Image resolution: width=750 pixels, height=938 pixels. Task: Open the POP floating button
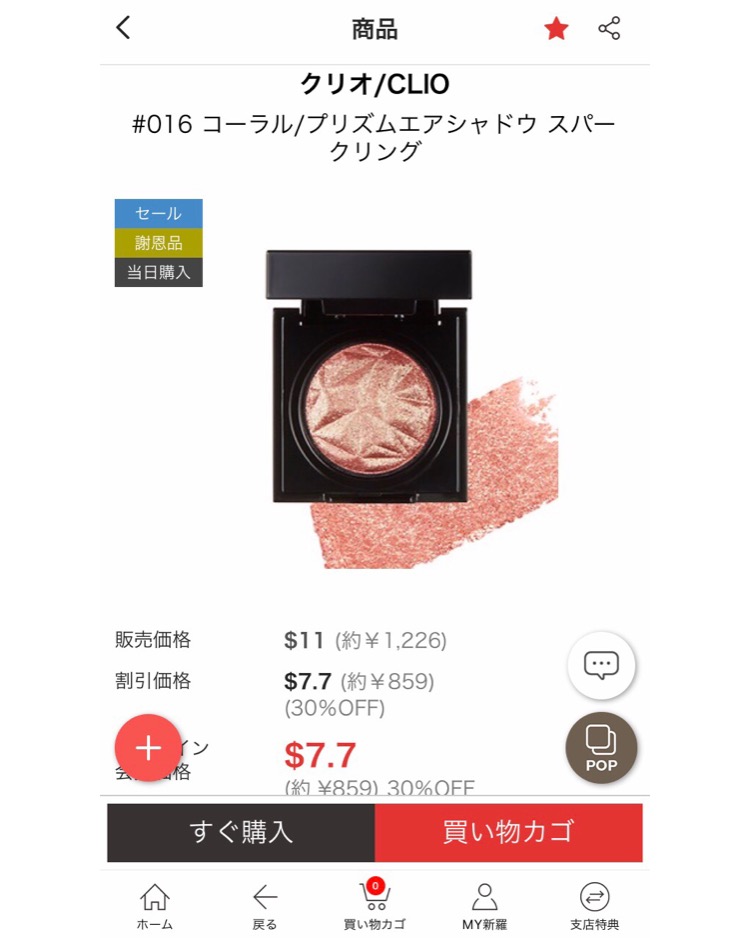[x=601, y=748]
